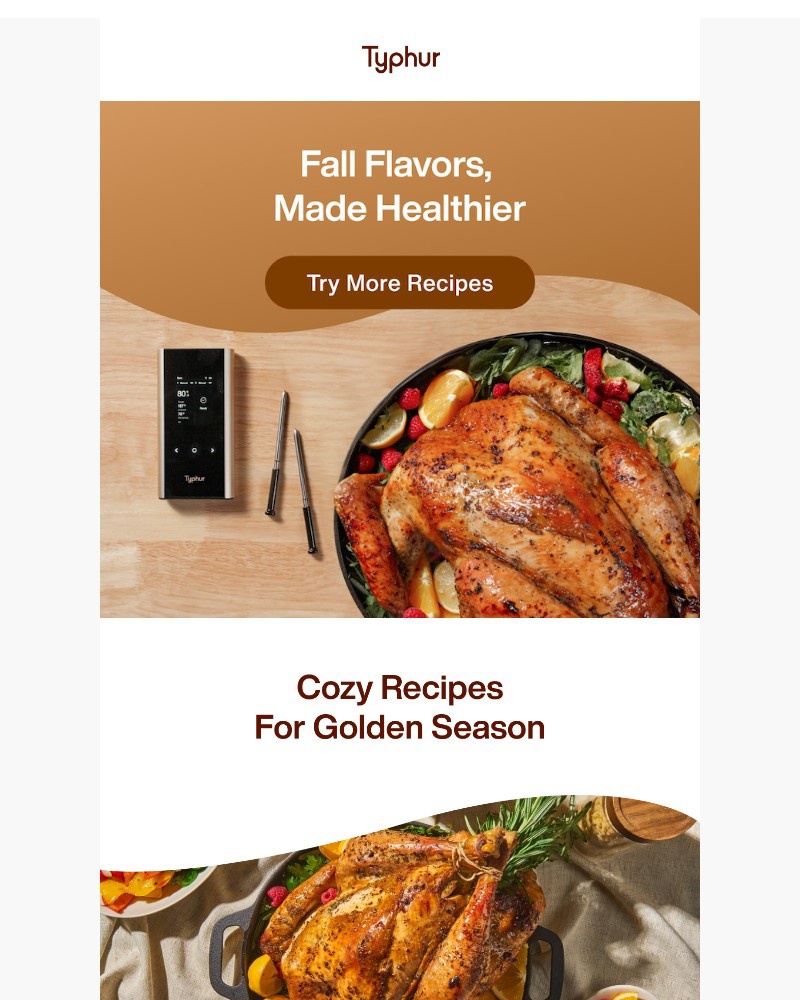Tap the timer icon on the device display
Screen dimensions: 800x1000
pyautogui.click(x=203, y=399)
